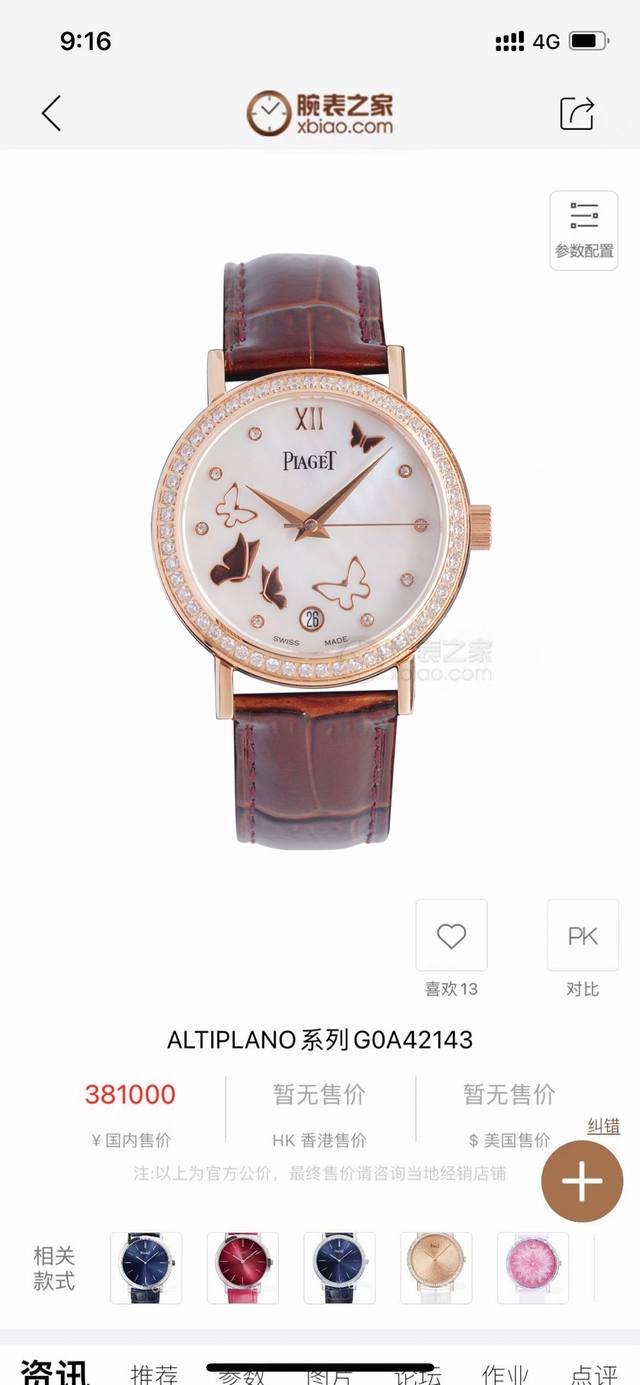640x1385 pixels.
Task: View the main Piaget watch image
Action: pos(320,550)
